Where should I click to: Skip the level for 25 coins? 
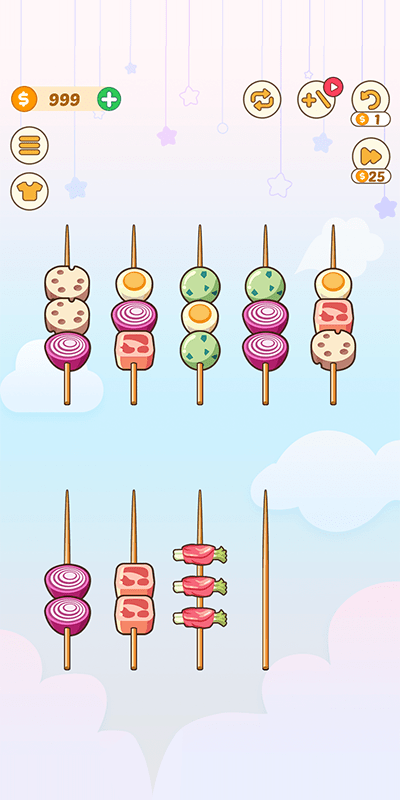(371, 161)
